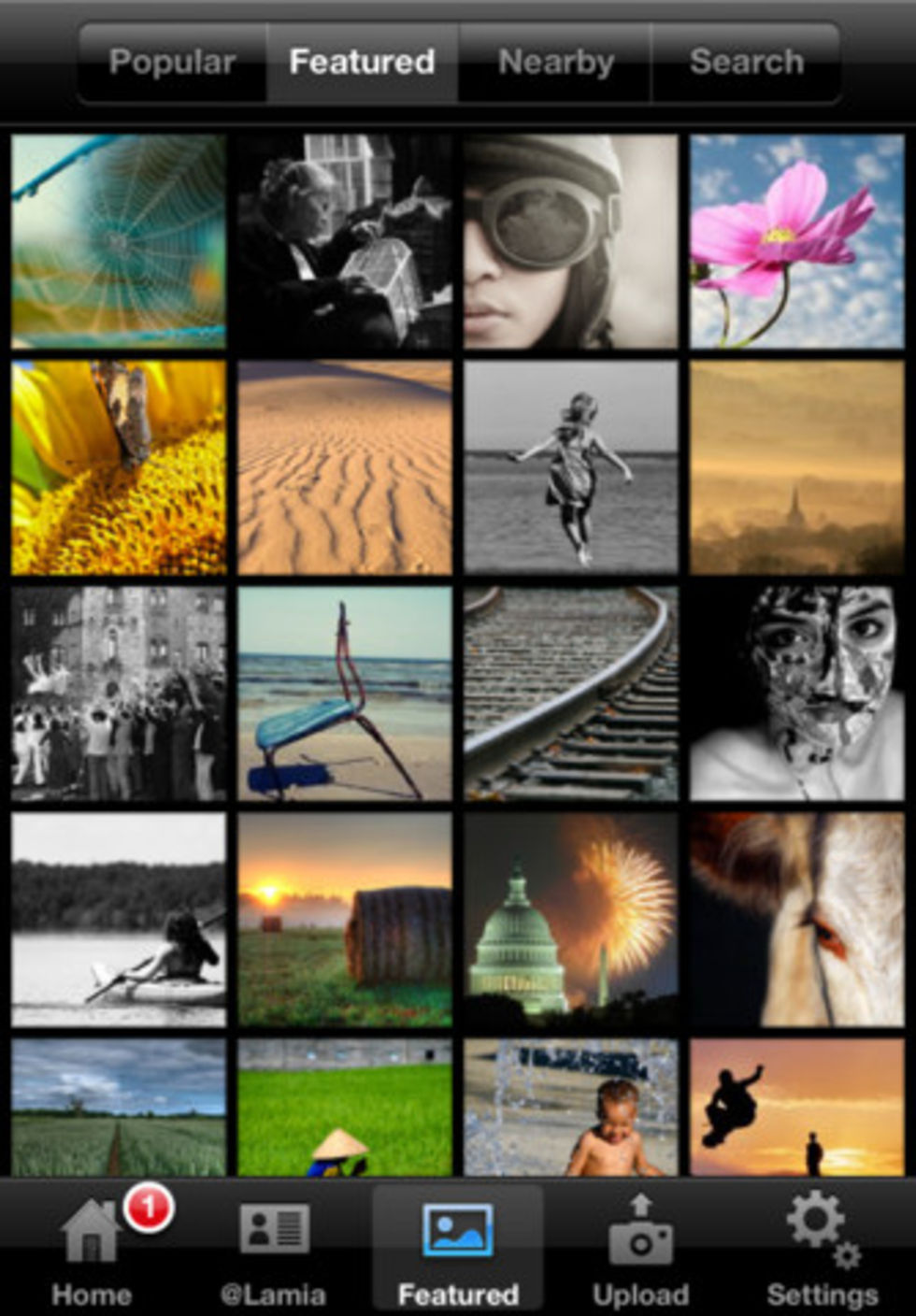The width and height of the screenshot is (916, 1316).
Task: Open the goggles portrait photo
Action: [x=571, y=241]
